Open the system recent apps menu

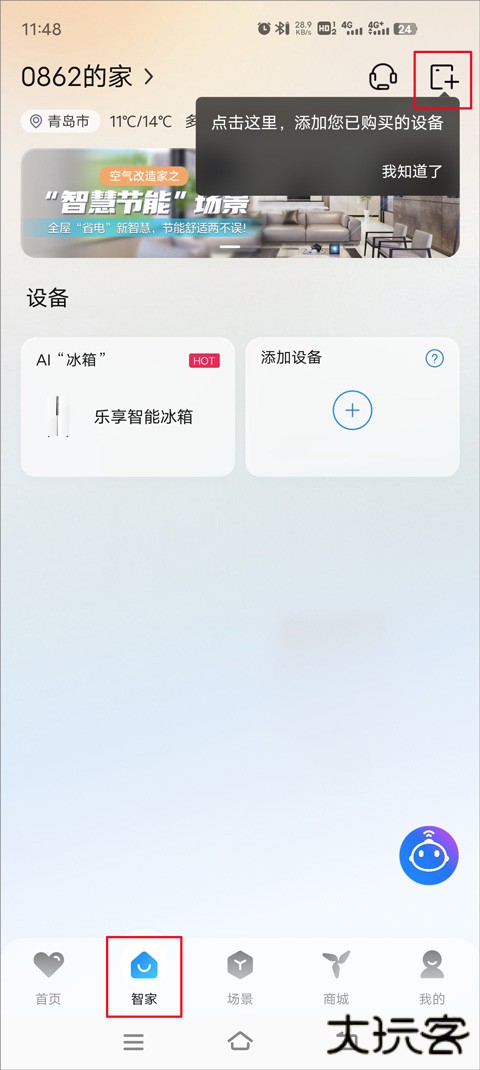point(133,1041)
